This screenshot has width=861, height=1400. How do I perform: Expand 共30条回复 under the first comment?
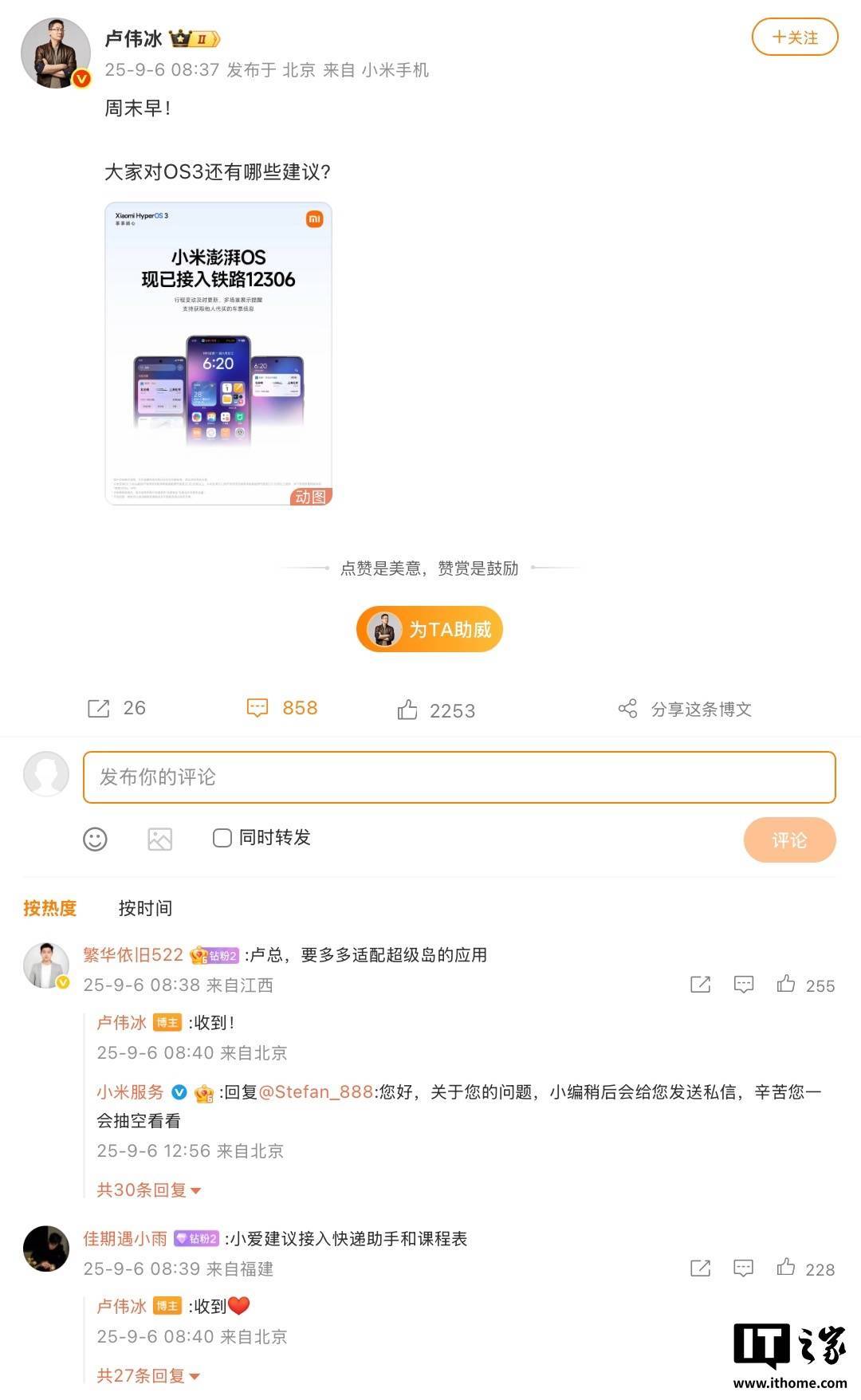(142, 1190)
